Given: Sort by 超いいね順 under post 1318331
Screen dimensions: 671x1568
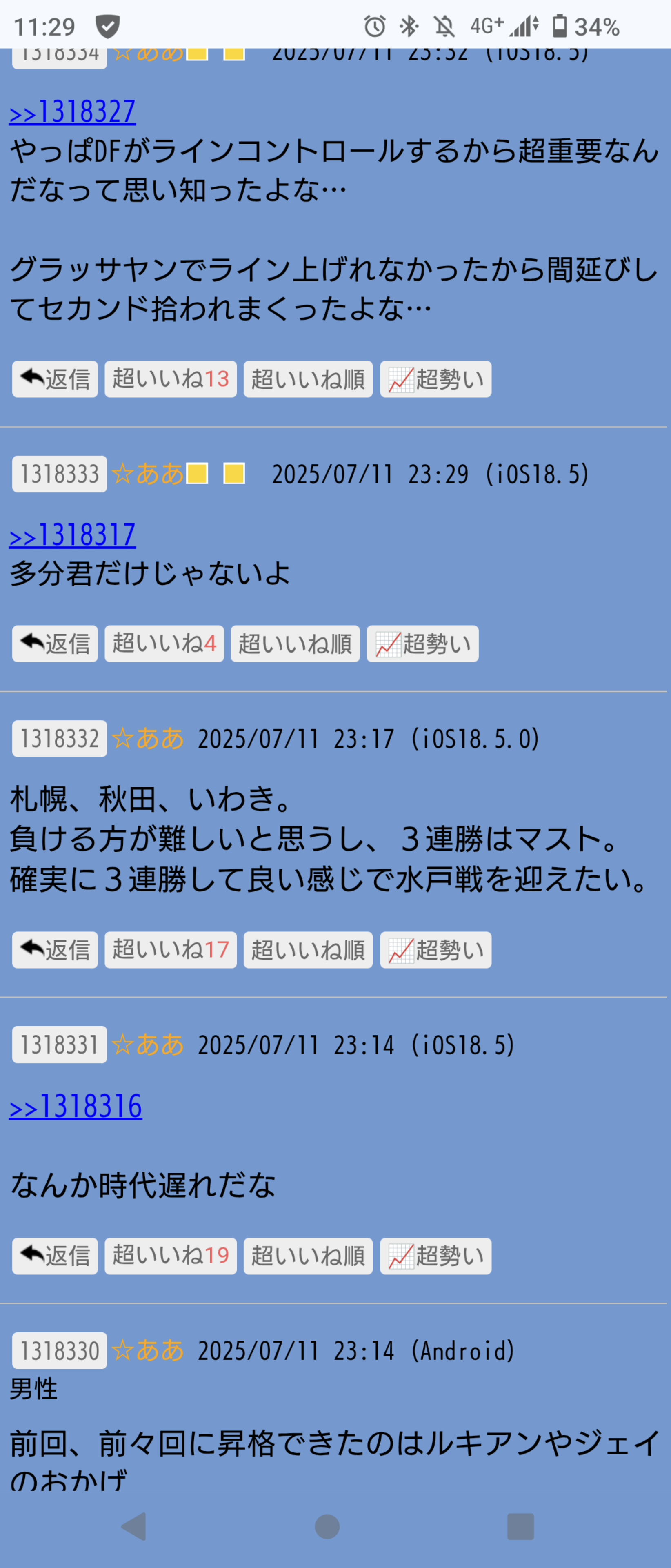Looking at the screenshot, I should (x=308, y=1256).
